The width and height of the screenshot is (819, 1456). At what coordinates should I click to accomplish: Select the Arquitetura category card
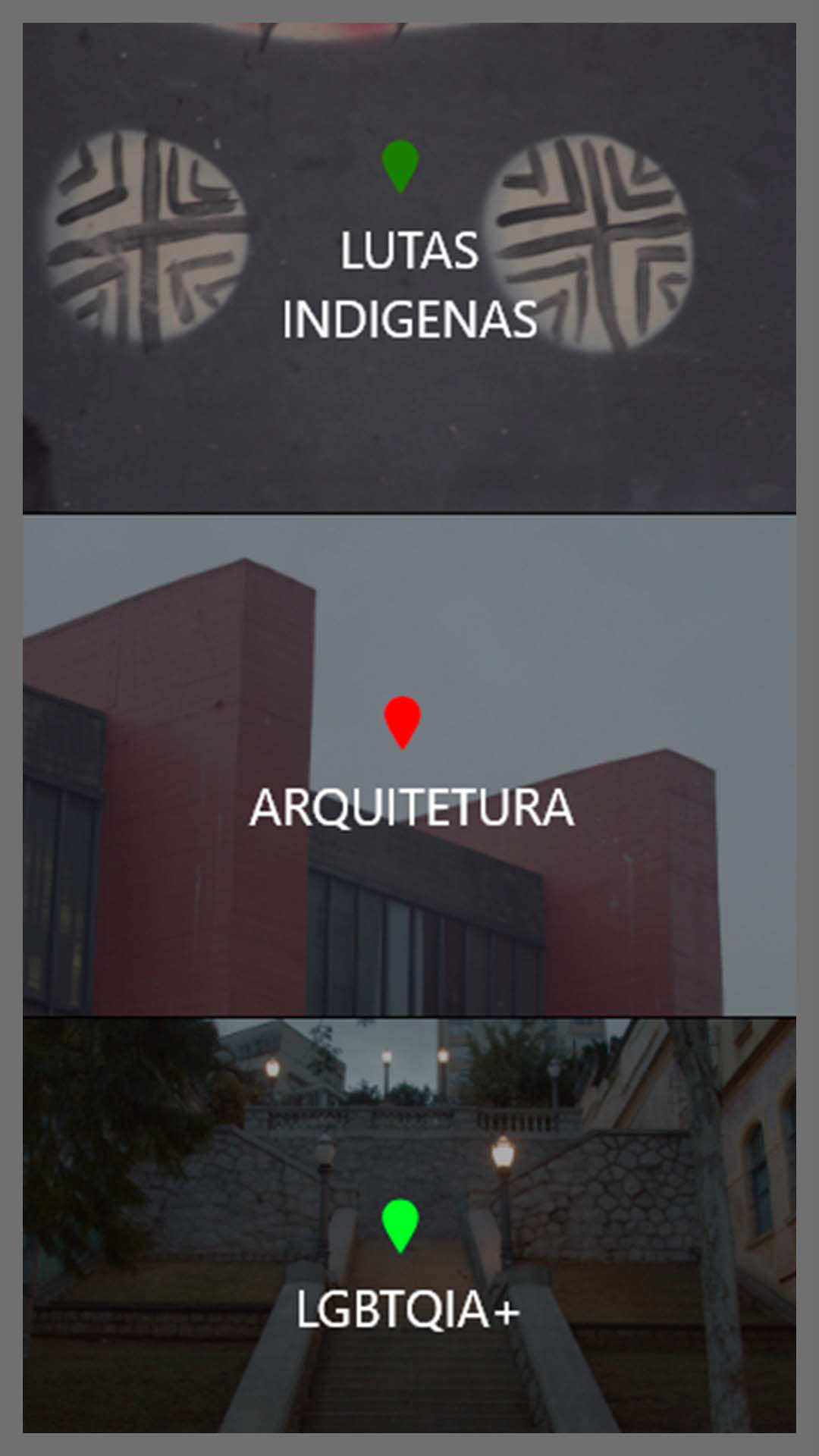pos(409,765)
